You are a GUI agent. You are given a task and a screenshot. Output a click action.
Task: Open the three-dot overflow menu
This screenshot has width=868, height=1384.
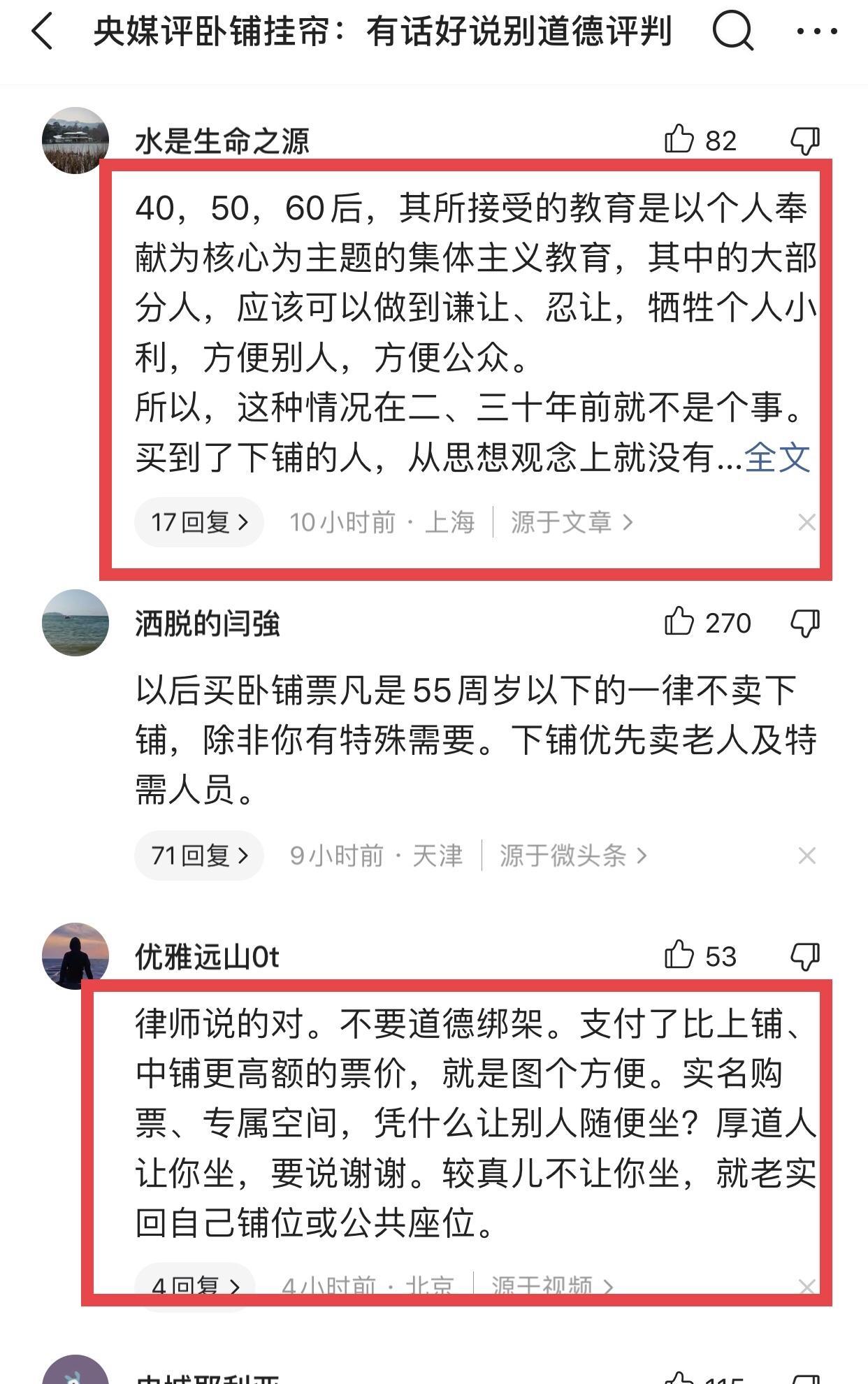[816, 32]
